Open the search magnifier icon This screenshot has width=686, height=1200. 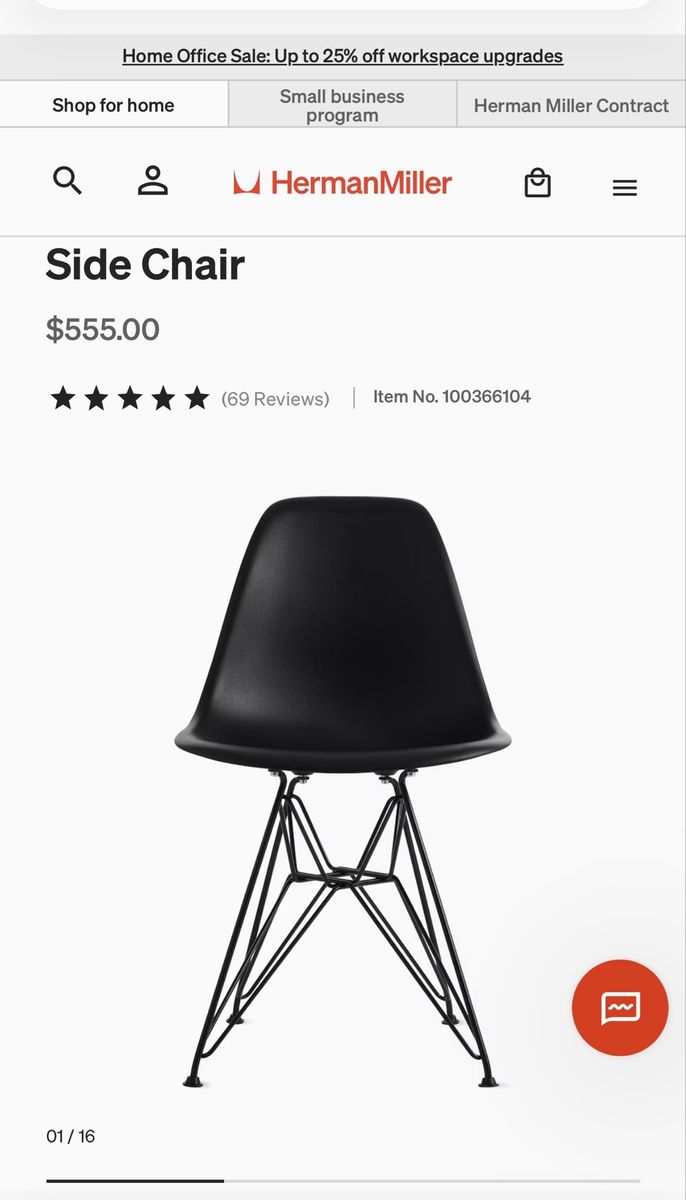pyautogui.click(x=67, y=181)
